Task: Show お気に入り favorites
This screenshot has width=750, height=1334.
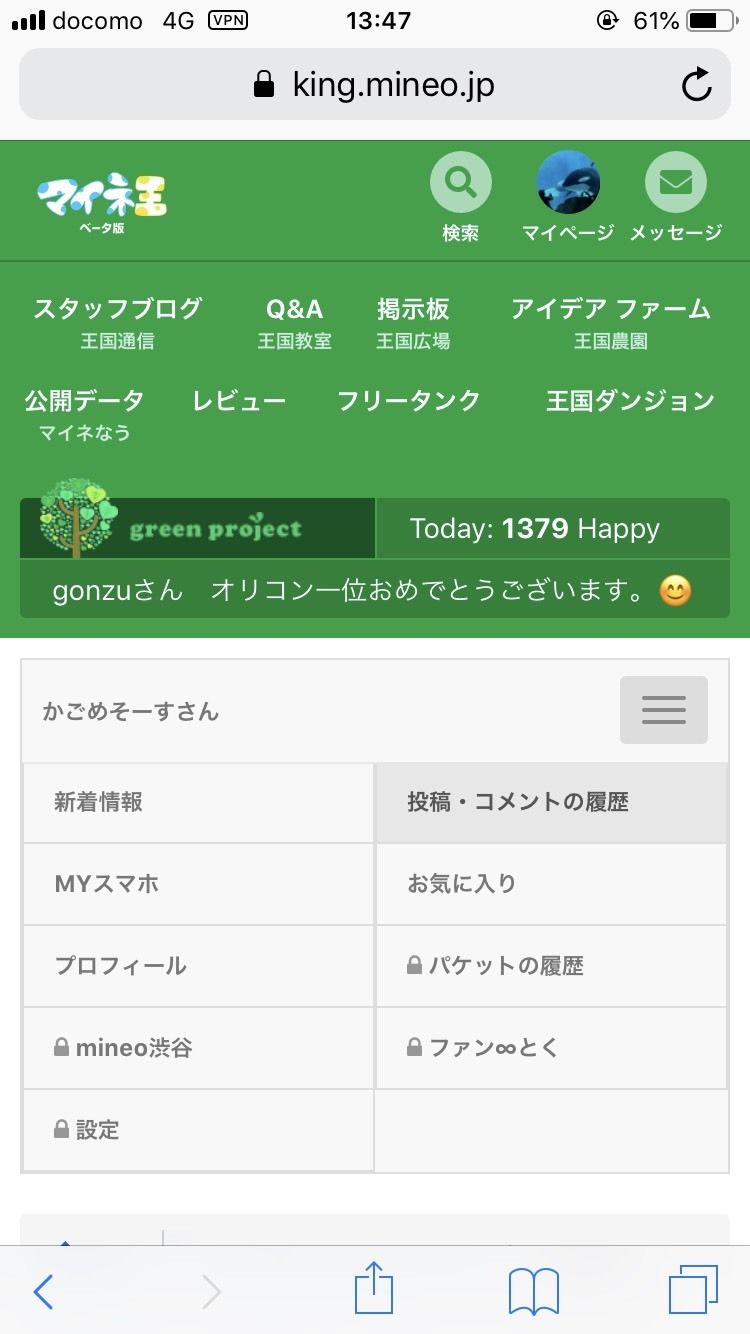Action: coord(551,884)
